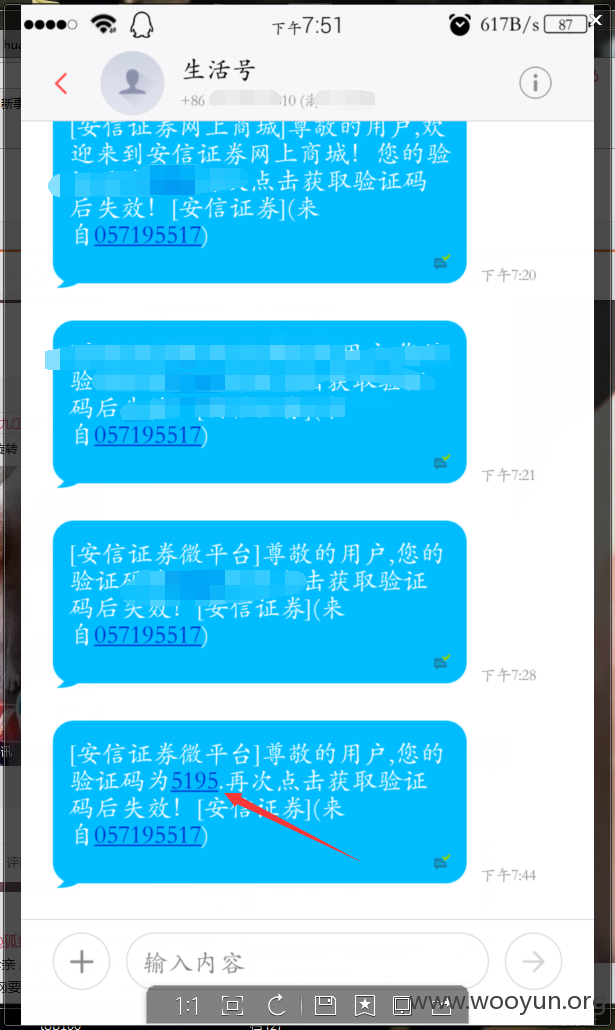Fit the image to screen

[232, 1005]
